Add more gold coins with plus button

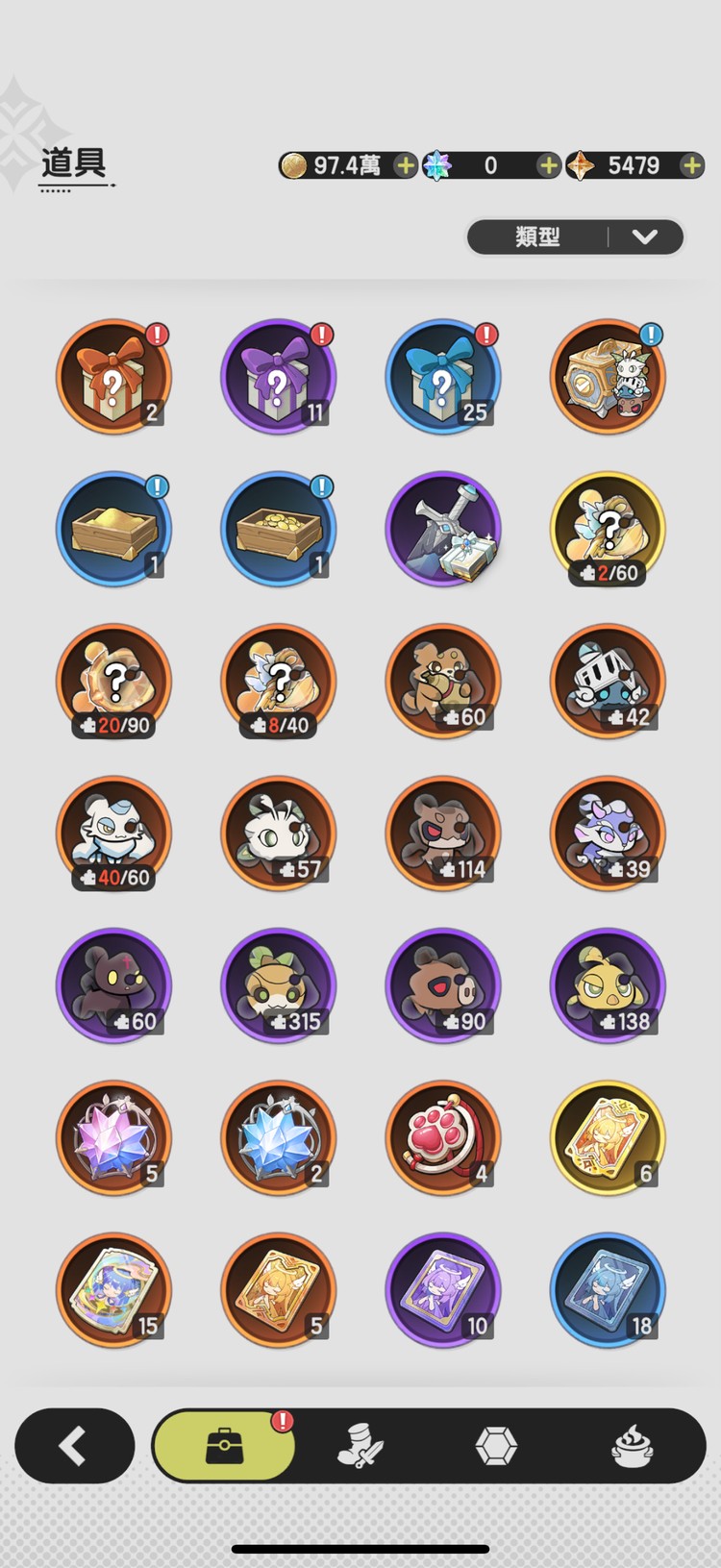pyautogui.click(x=406, y=165)
